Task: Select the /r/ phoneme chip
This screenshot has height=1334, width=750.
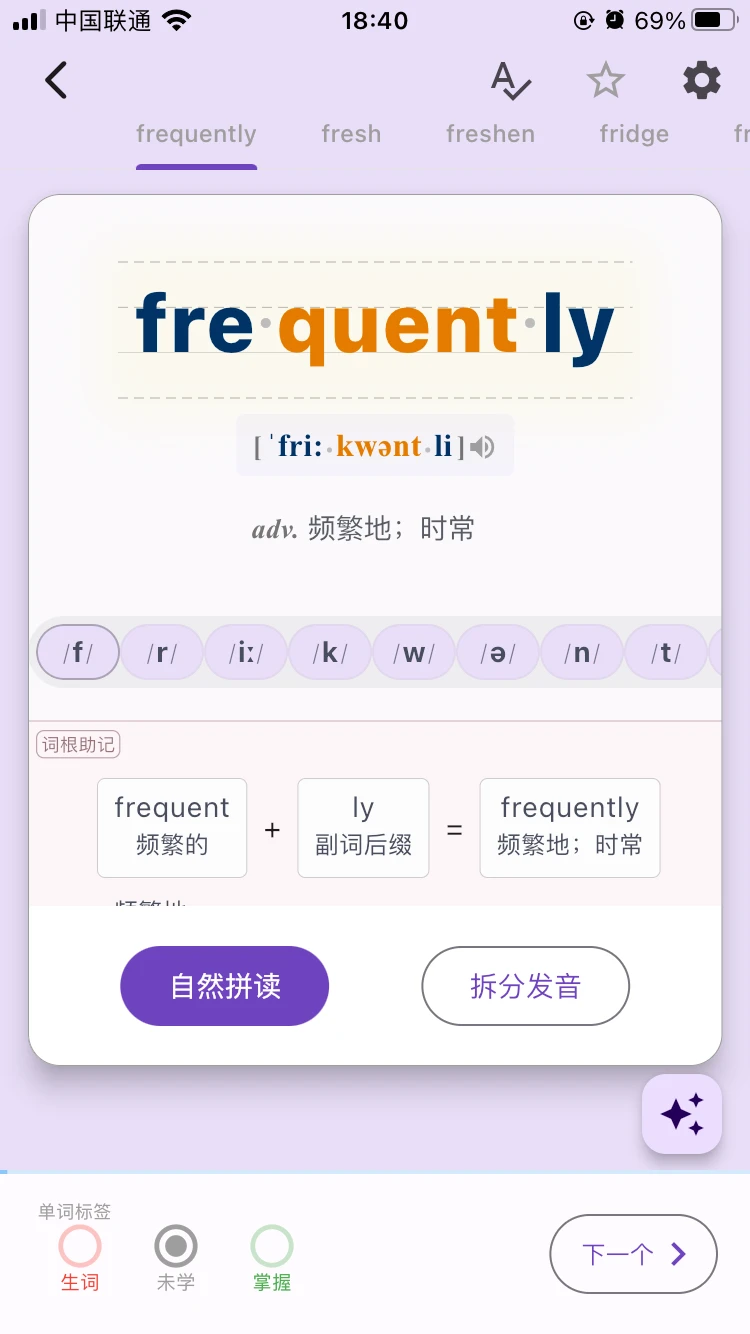Action: click(x=162, y=653)
